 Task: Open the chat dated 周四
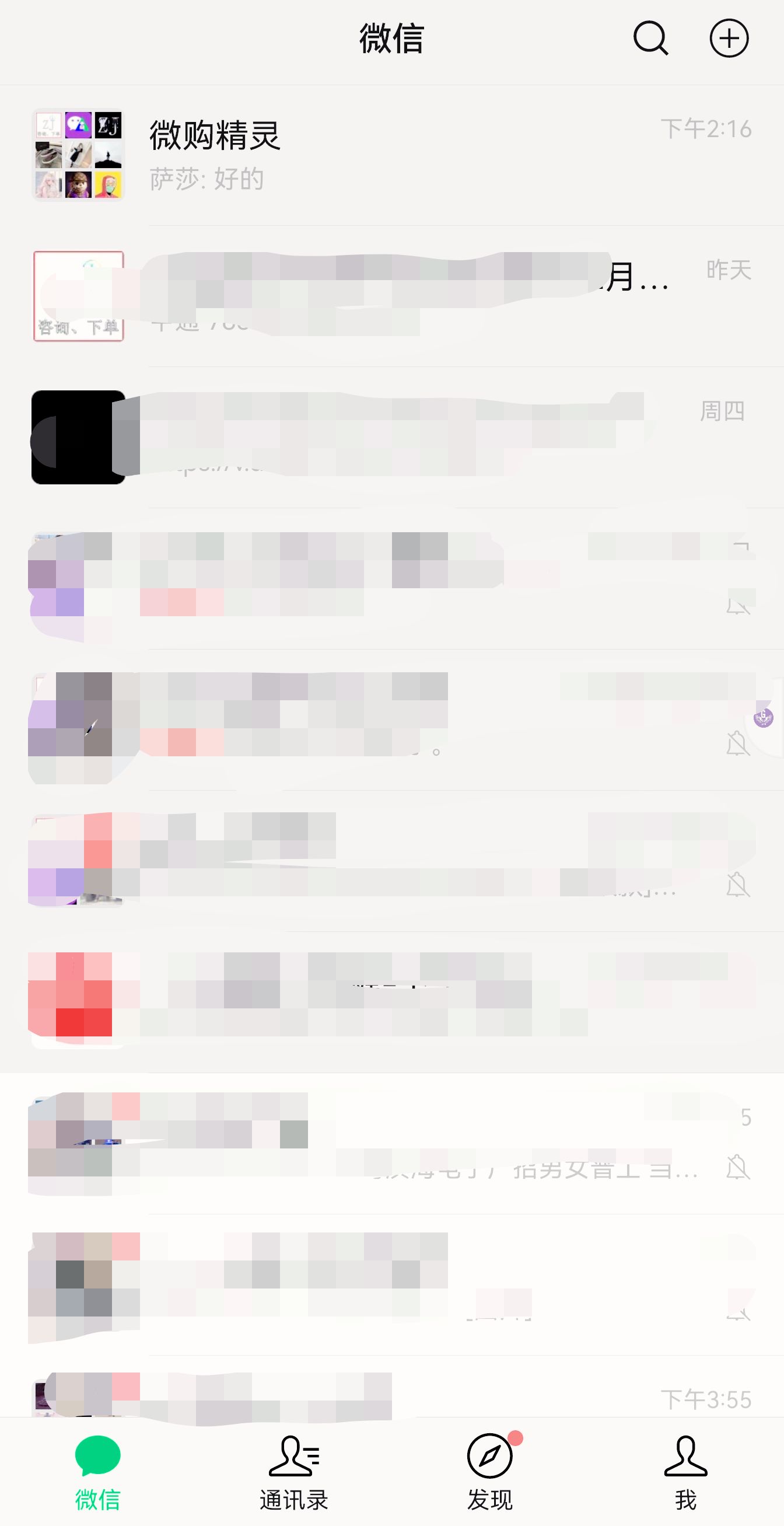(392, 437)
